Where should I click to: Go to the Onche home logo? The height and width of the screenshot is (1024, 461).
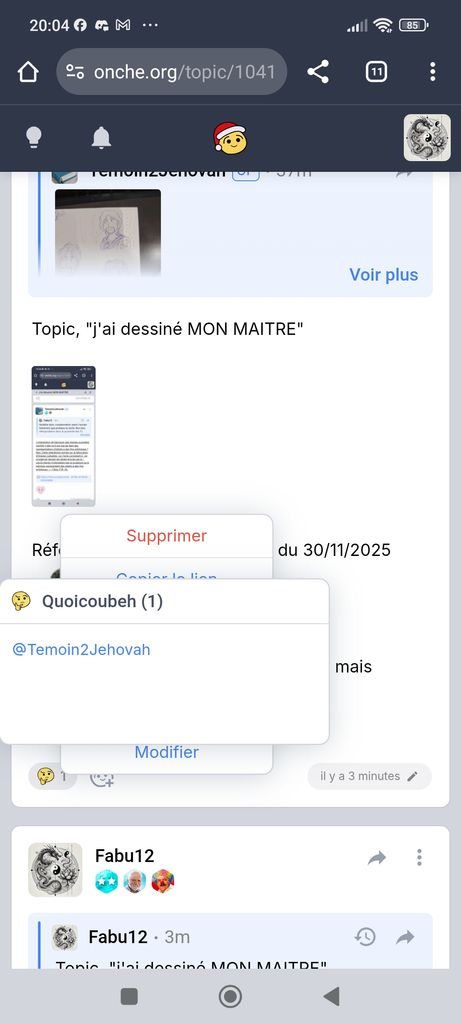[230, 138]
